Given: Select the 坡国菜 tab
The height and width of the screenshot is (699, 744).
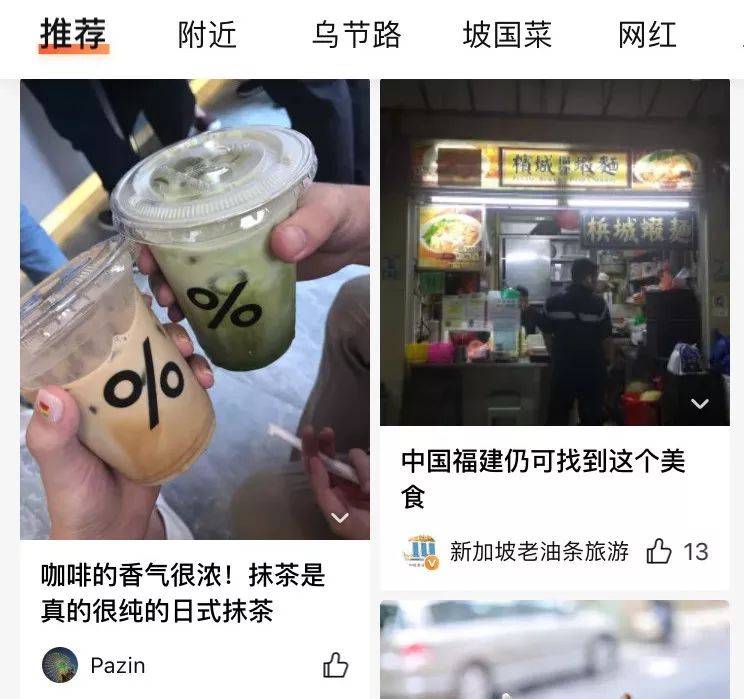Looking at the screenshot, I should point(507,35).
